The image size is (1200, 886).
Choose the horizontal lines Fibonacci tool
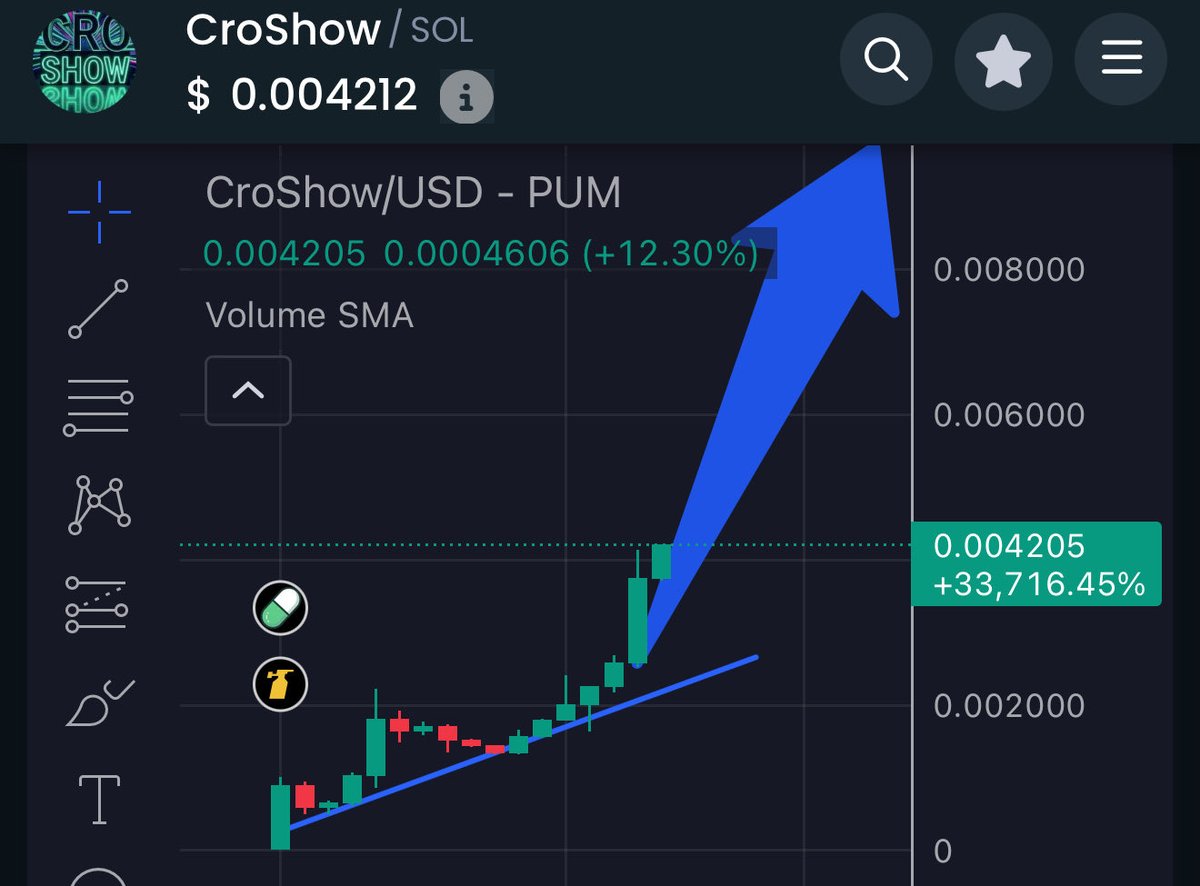pos(99,406)
